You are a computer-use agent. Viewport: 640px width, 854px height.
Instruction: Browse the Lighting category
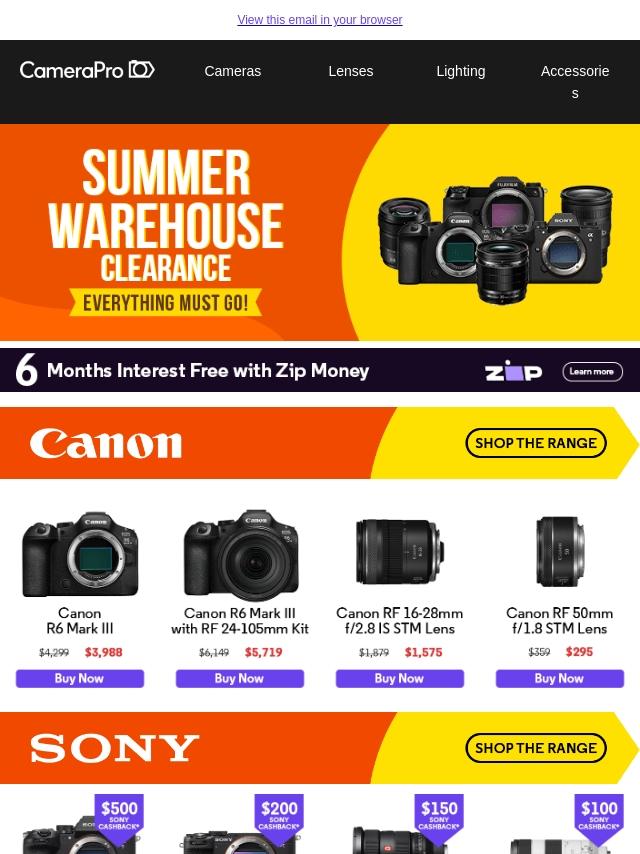460,71
